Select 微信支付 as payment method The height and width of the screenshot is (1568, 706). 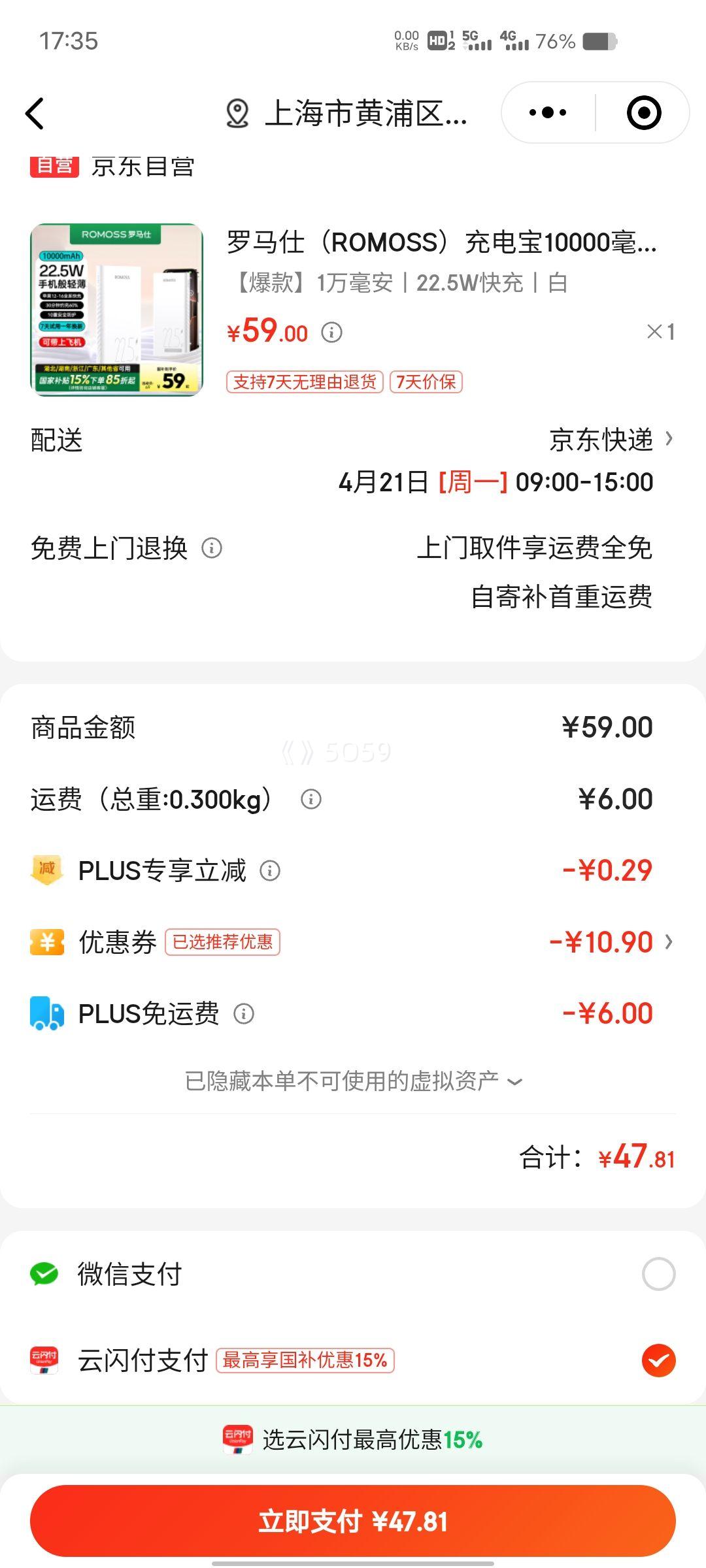point(658,1273)
